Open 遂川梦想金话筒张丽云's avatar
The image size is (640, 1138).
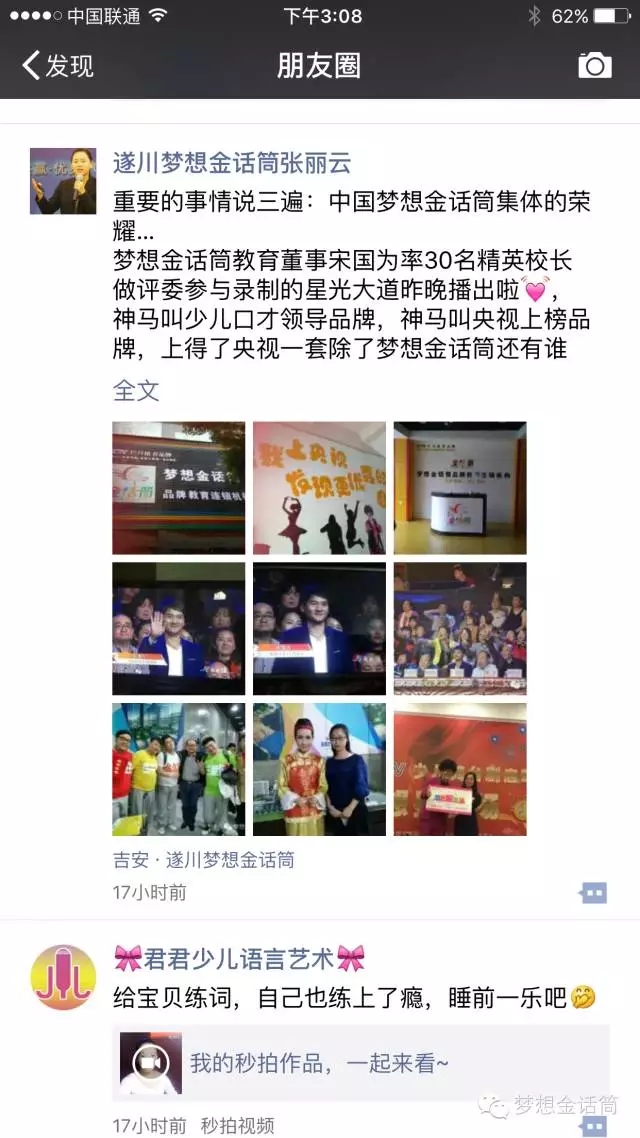[x=63, y=181]
